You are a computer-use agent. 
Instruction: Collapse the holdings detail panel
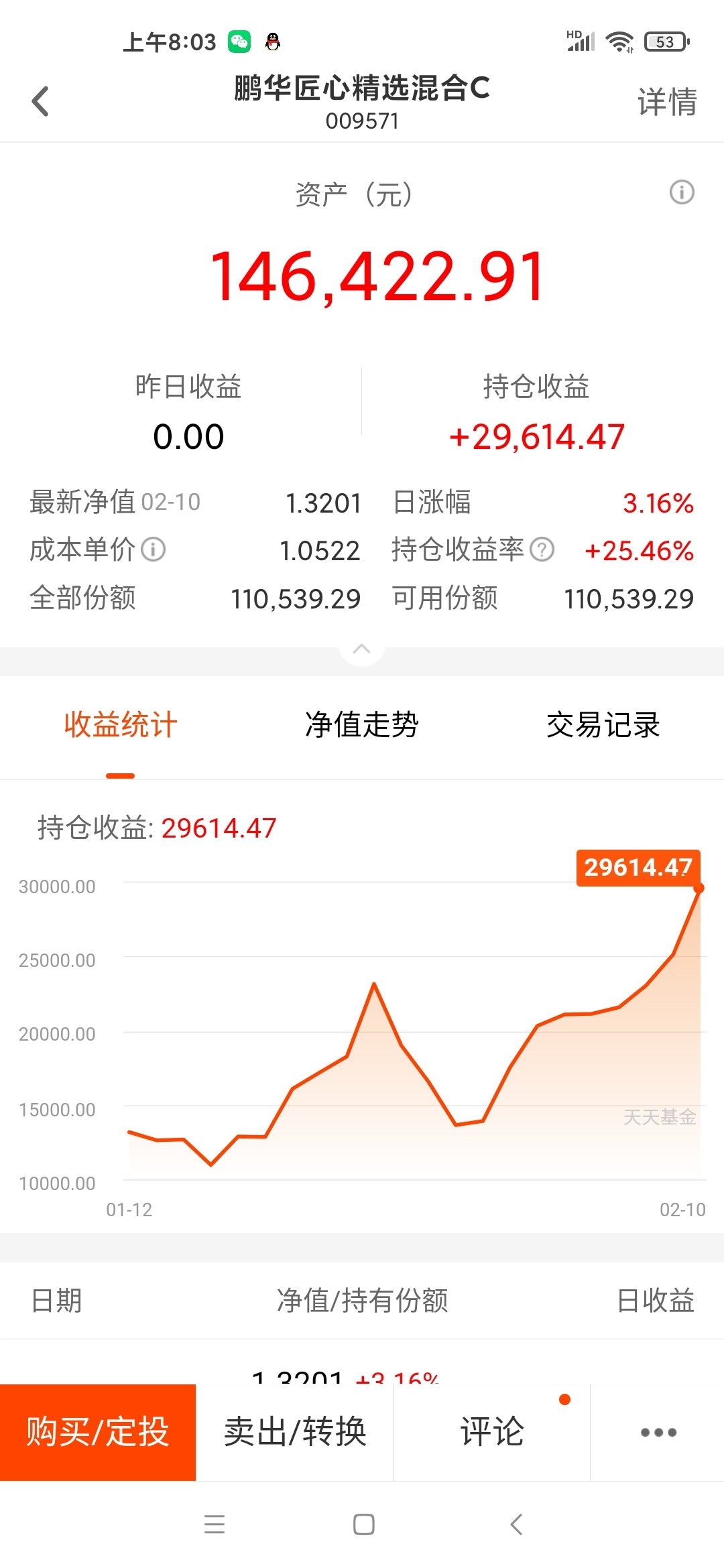click(362, 649)
